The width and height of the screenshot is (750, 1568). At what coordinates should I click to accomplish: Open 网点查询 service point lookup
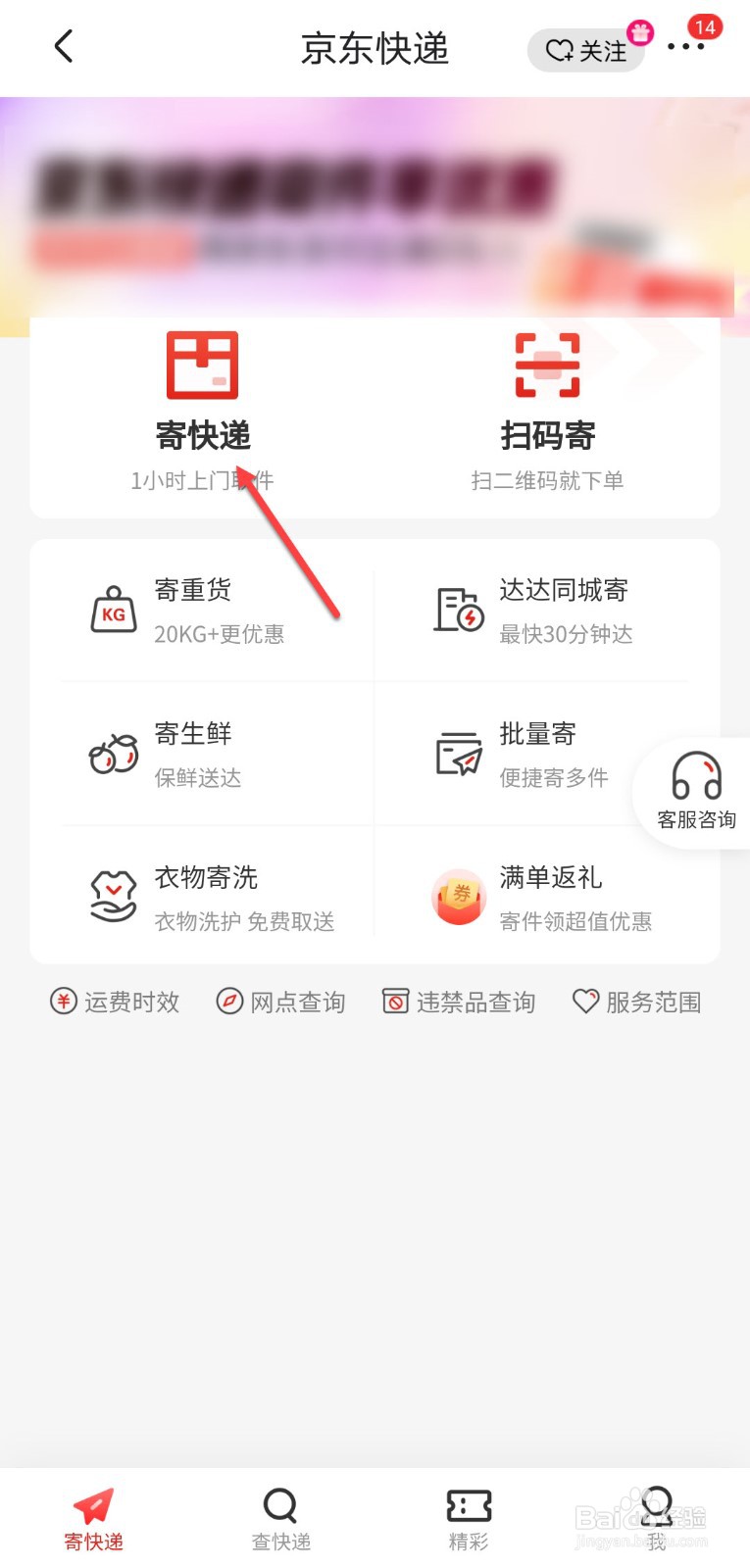pyautogui.click(x=282, y=1001)
